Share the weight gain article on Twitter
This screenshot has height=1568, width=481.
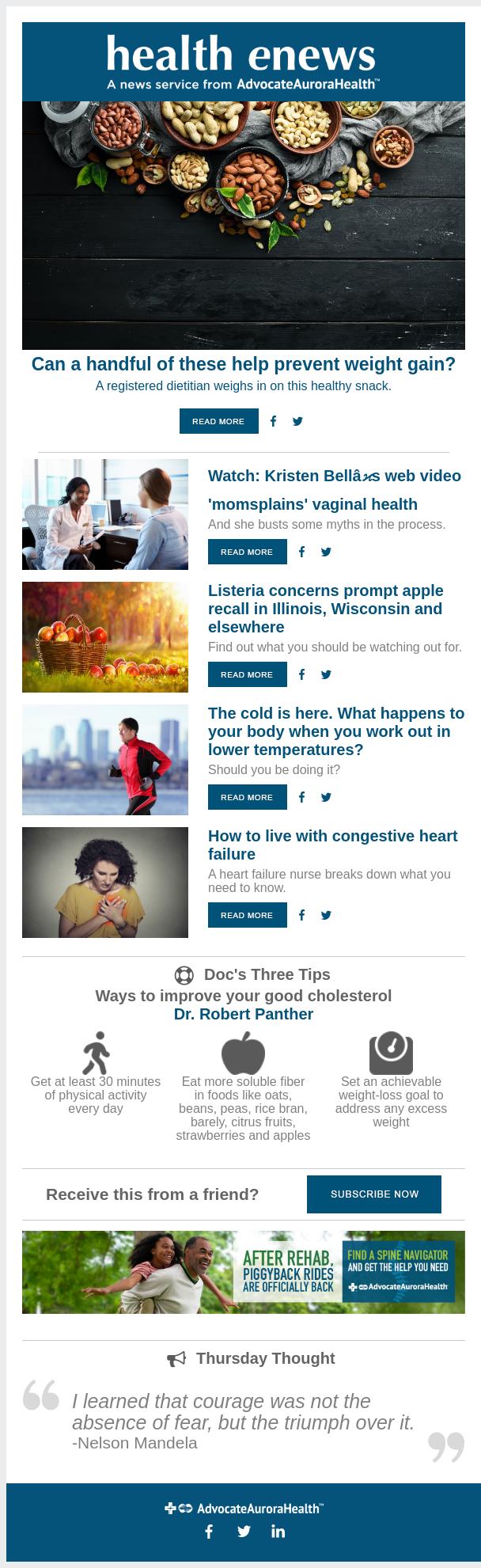[297, 421]
